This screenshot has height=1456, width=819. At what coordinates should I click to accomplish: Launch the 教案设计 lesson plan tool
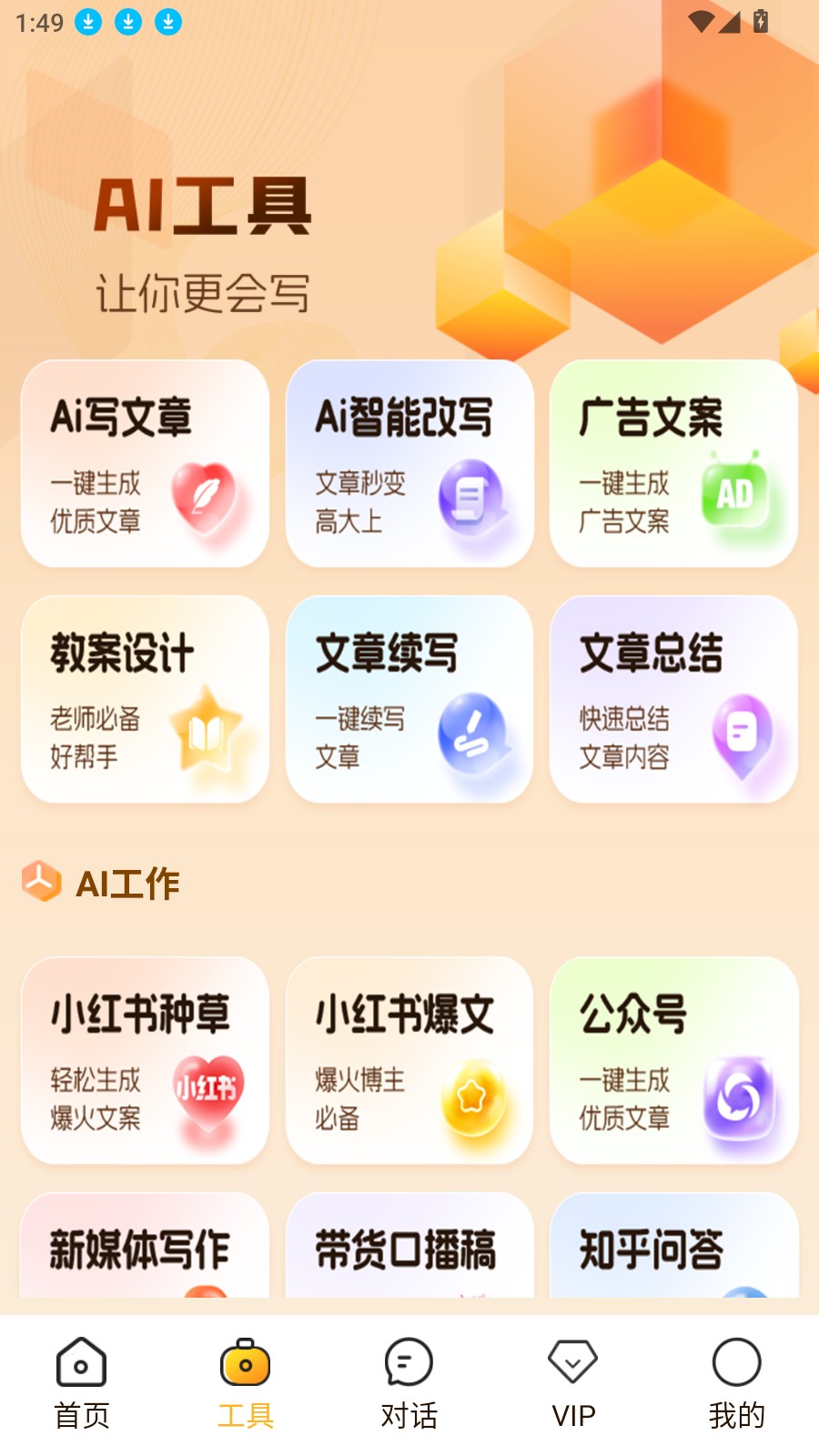pos(144,699)
